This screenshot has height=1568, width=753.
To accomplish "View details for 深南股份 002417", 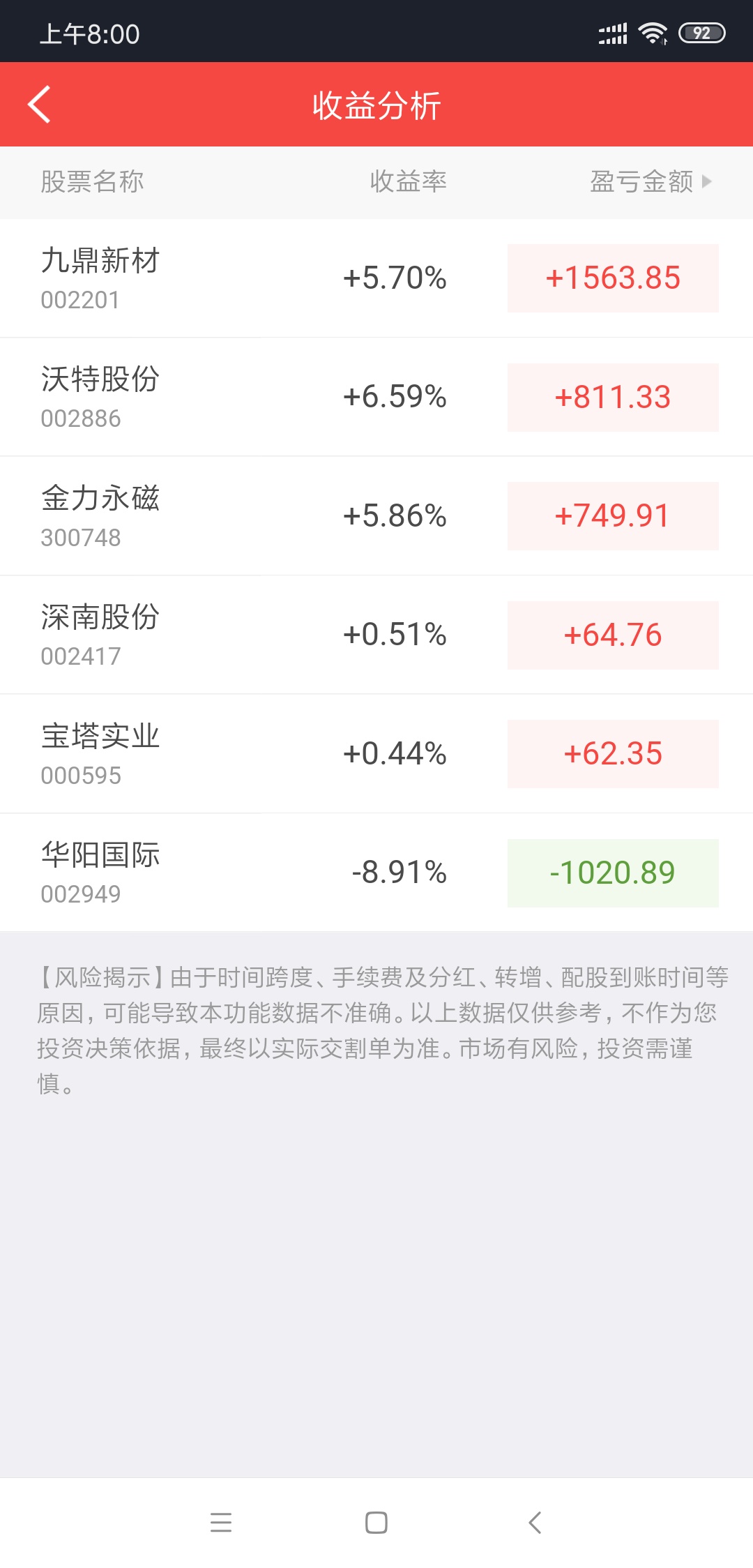I will click(x=376, y=635).
